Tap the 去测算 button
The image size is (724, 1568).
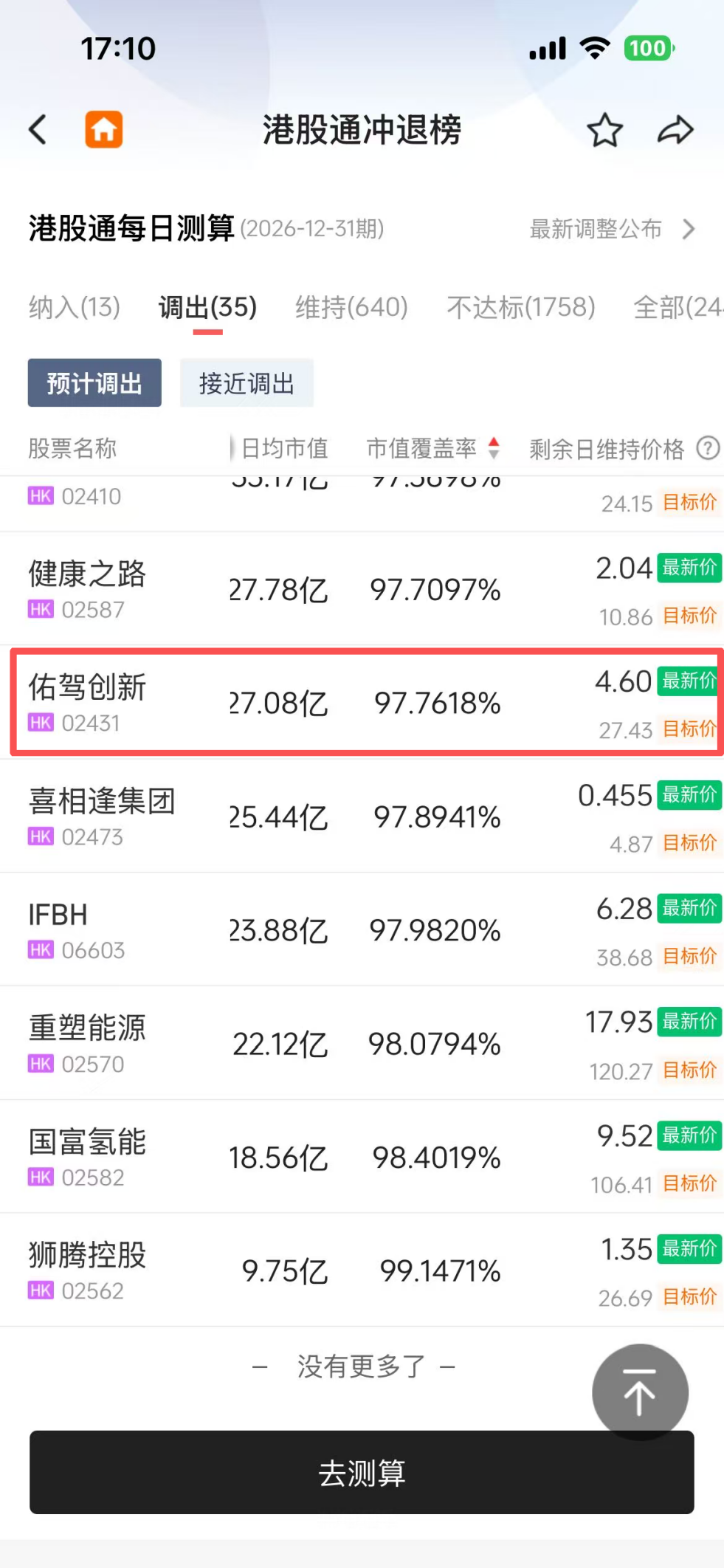[362, 1473]
